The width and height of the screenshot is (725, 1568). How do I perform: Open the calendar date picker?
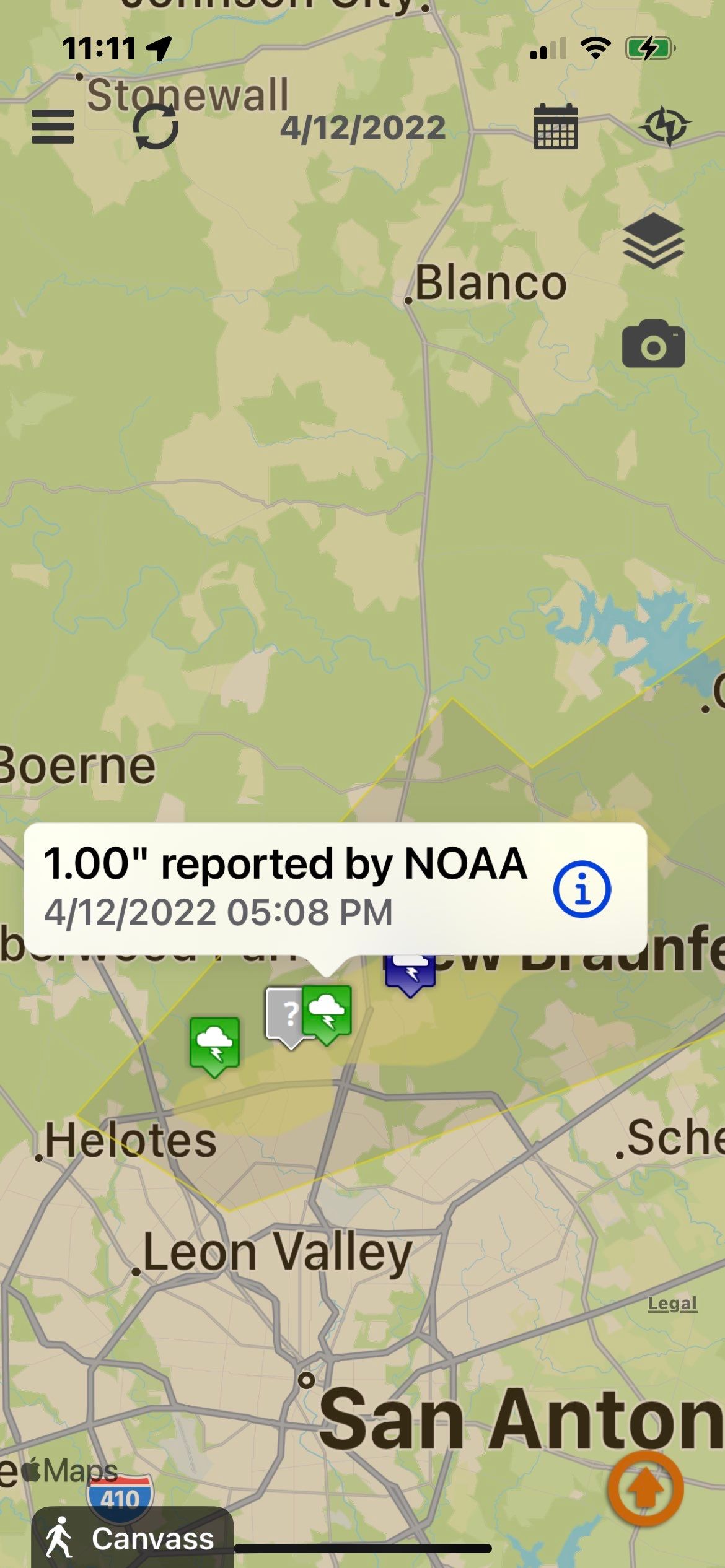tap(556, 127)
